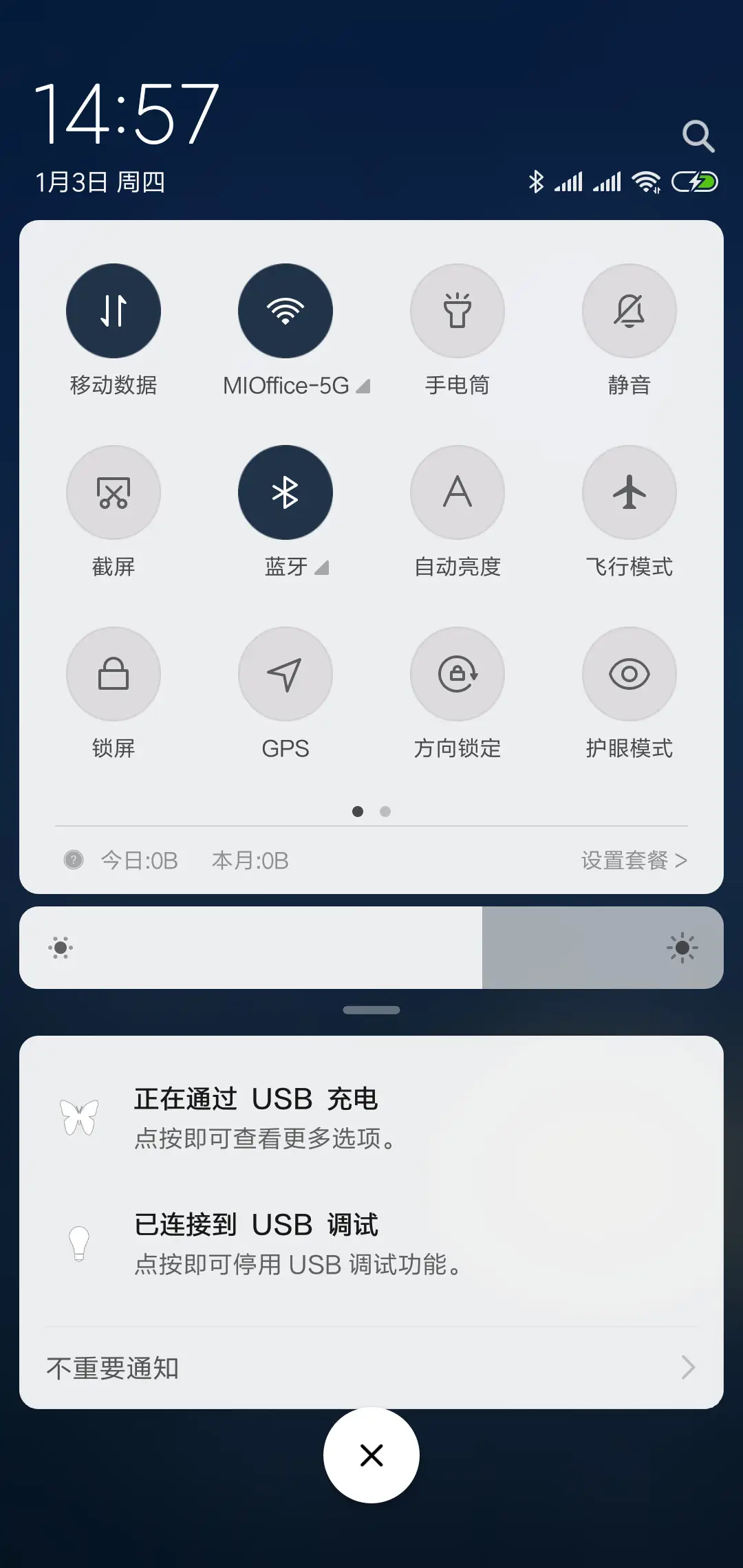The height and width of the screenshot is (1568, 743).
Task: Enable airplane mode (飞行模式)
Action: coord(629,492)
